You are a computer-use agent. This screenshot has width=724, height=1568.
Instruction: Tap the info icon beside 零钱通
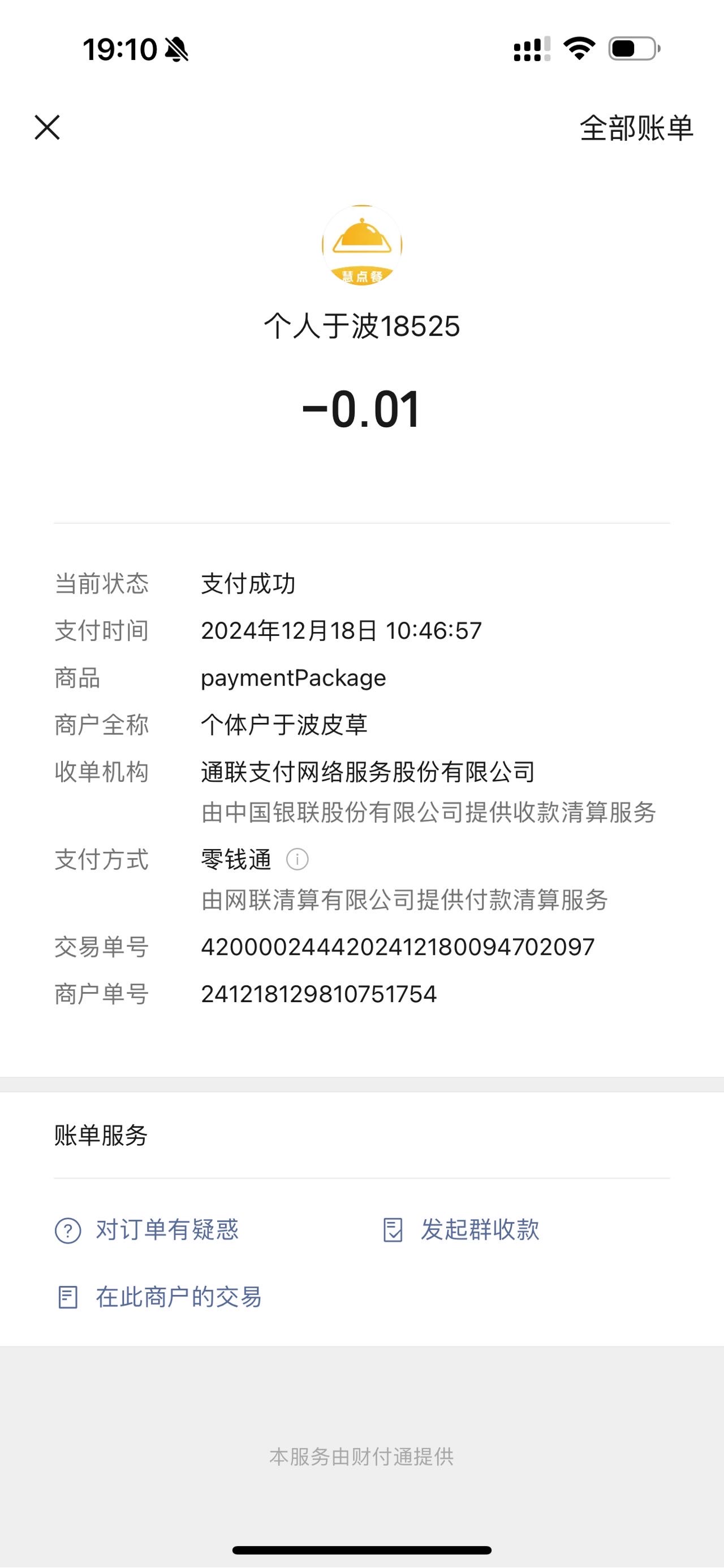tap(297, 860)
